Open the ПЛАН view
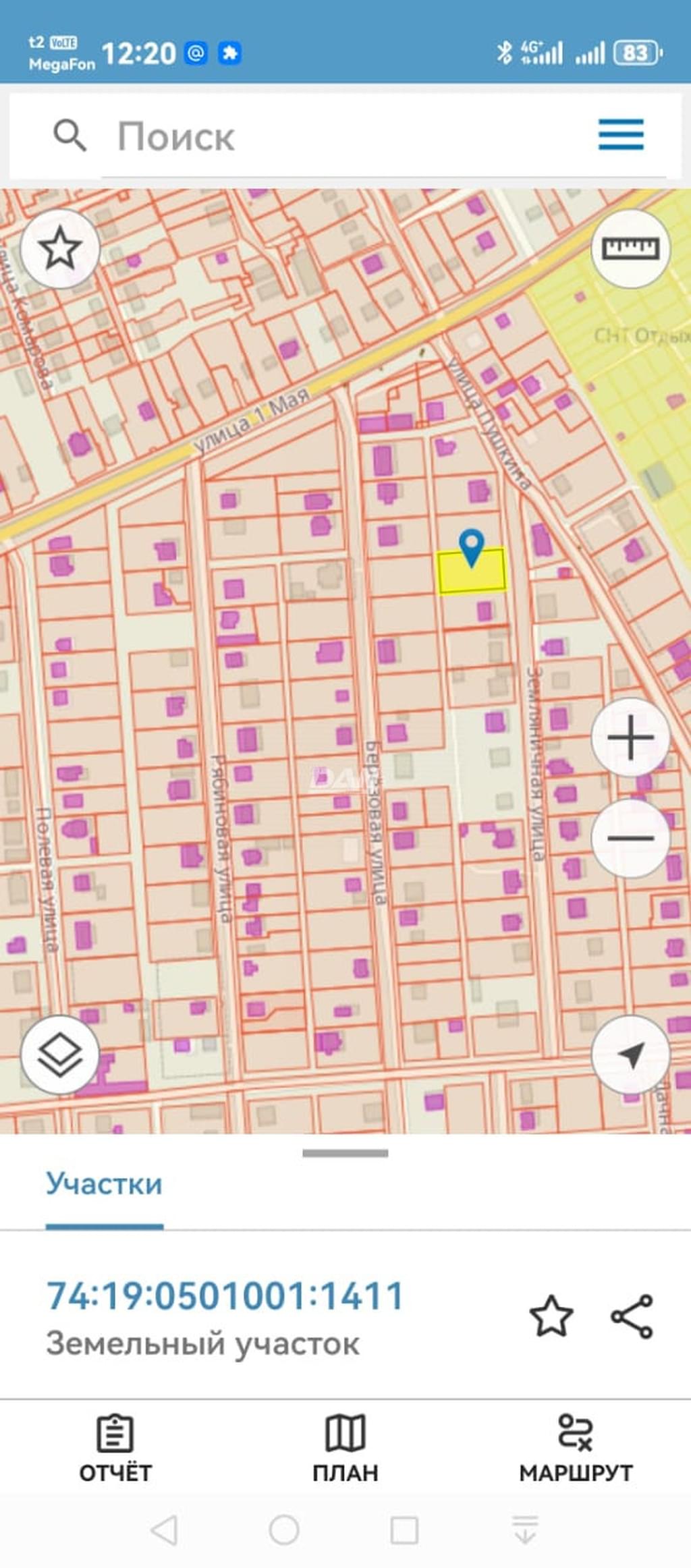The image size is (691, 1568). click(345, 1450)
